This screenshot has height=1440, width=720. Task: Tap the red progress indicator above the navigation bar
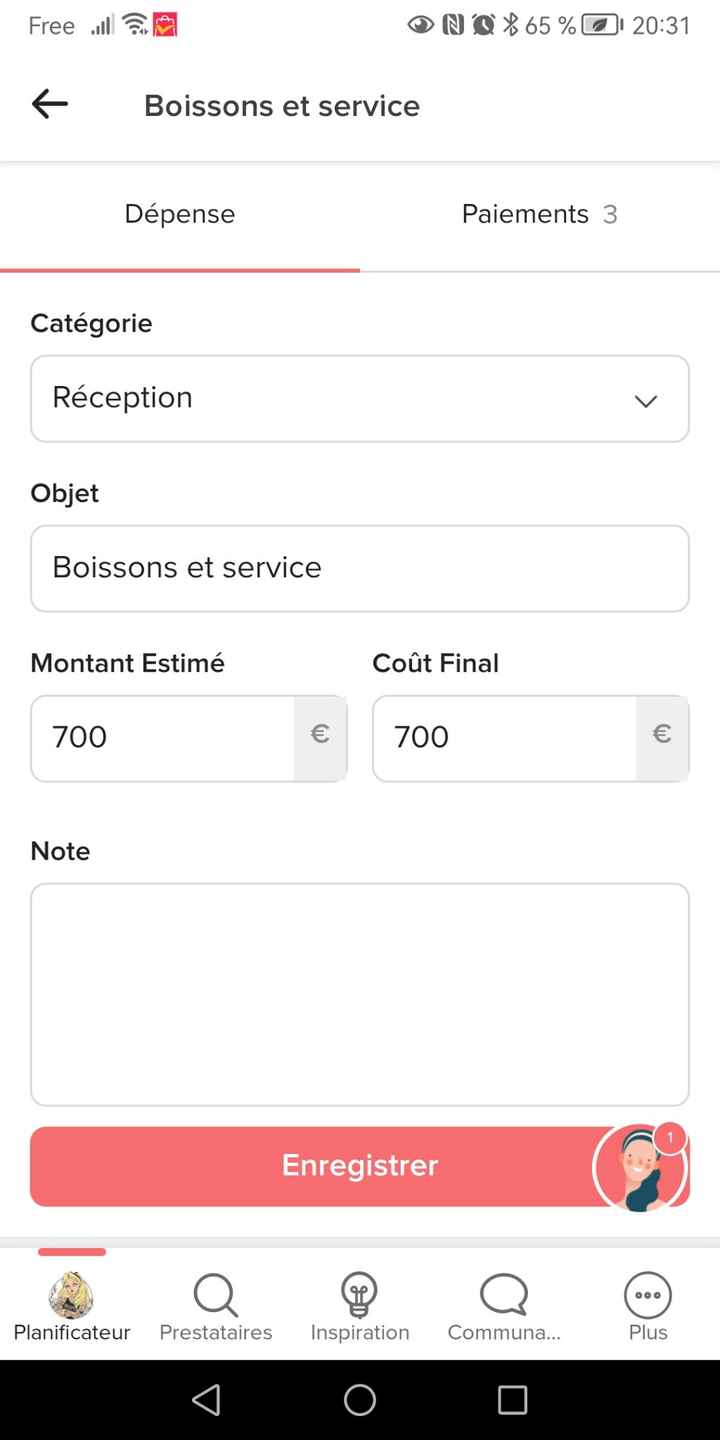(x=71, y=1252)
